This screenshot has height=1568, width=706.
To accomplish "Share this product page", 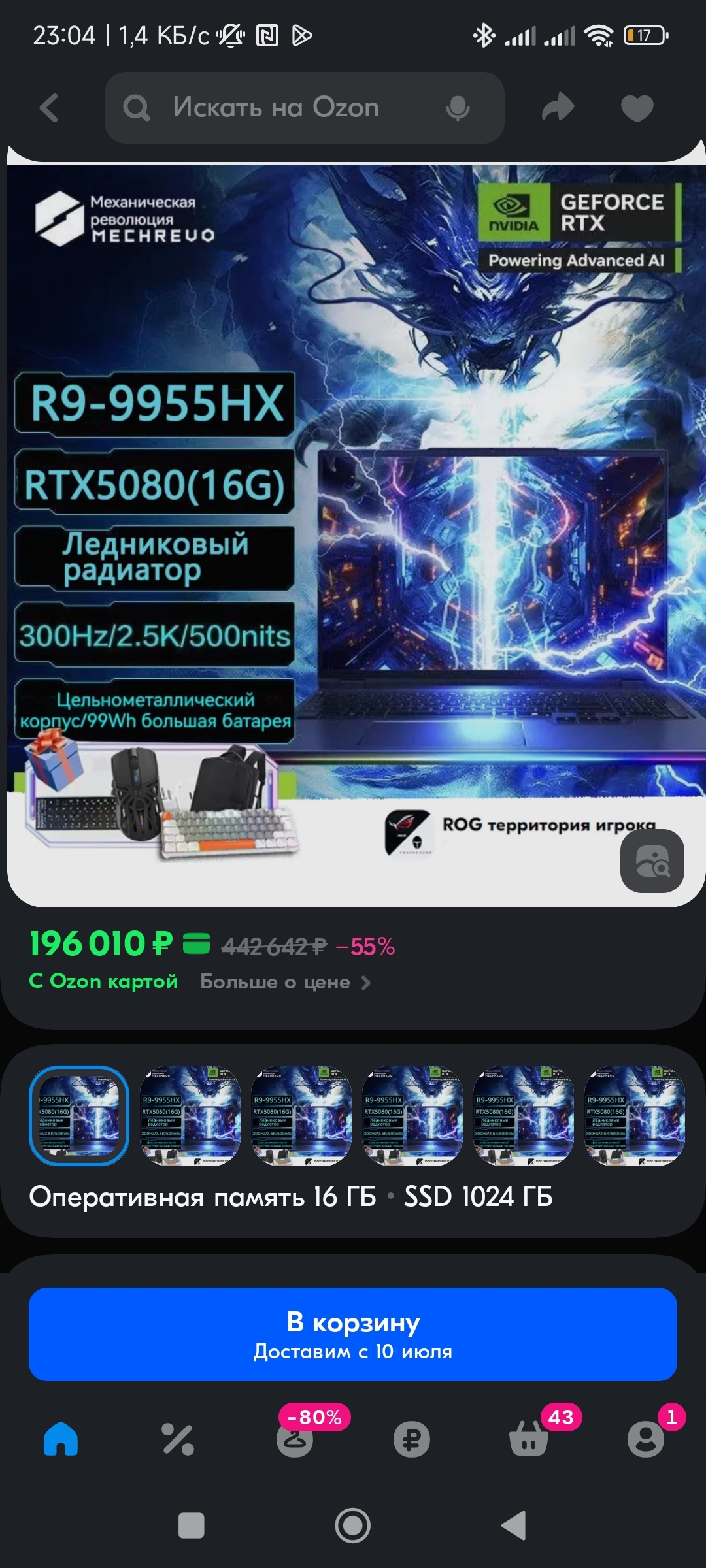I will [x=558, y=108].
